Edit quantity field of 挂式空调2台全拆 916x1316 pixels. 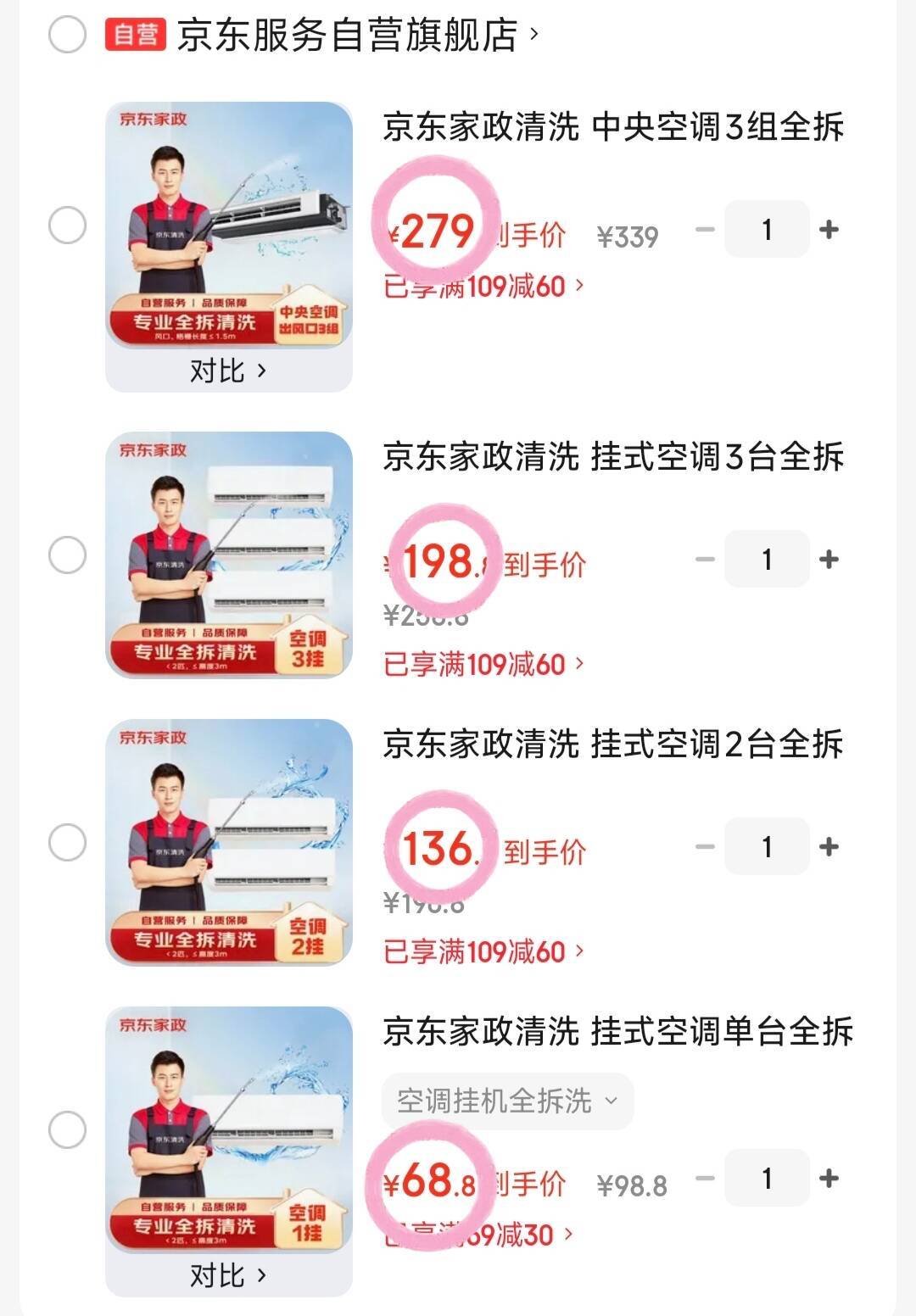(767, 846)
